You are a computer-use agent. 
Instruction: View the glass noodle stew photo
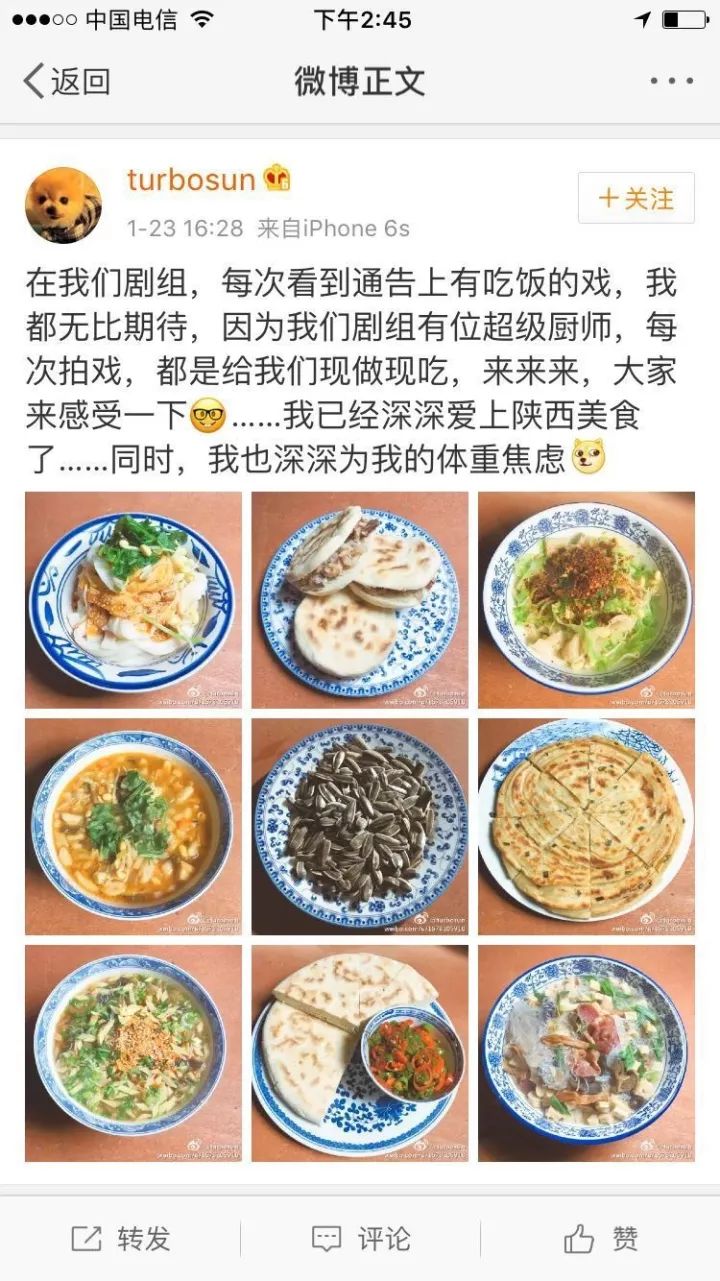point(586,1053)
